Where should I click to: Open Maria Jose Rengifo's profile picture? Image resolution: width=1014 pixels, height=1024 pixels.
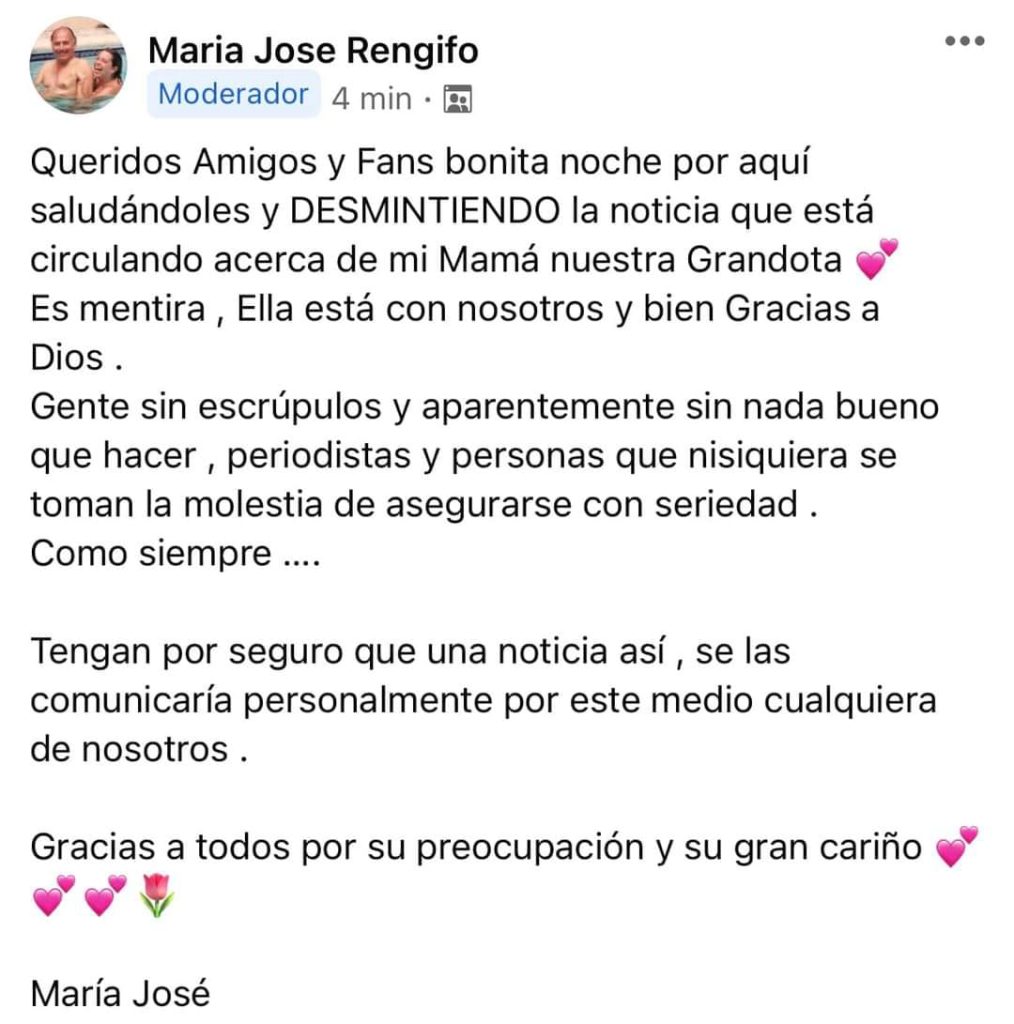78,66
